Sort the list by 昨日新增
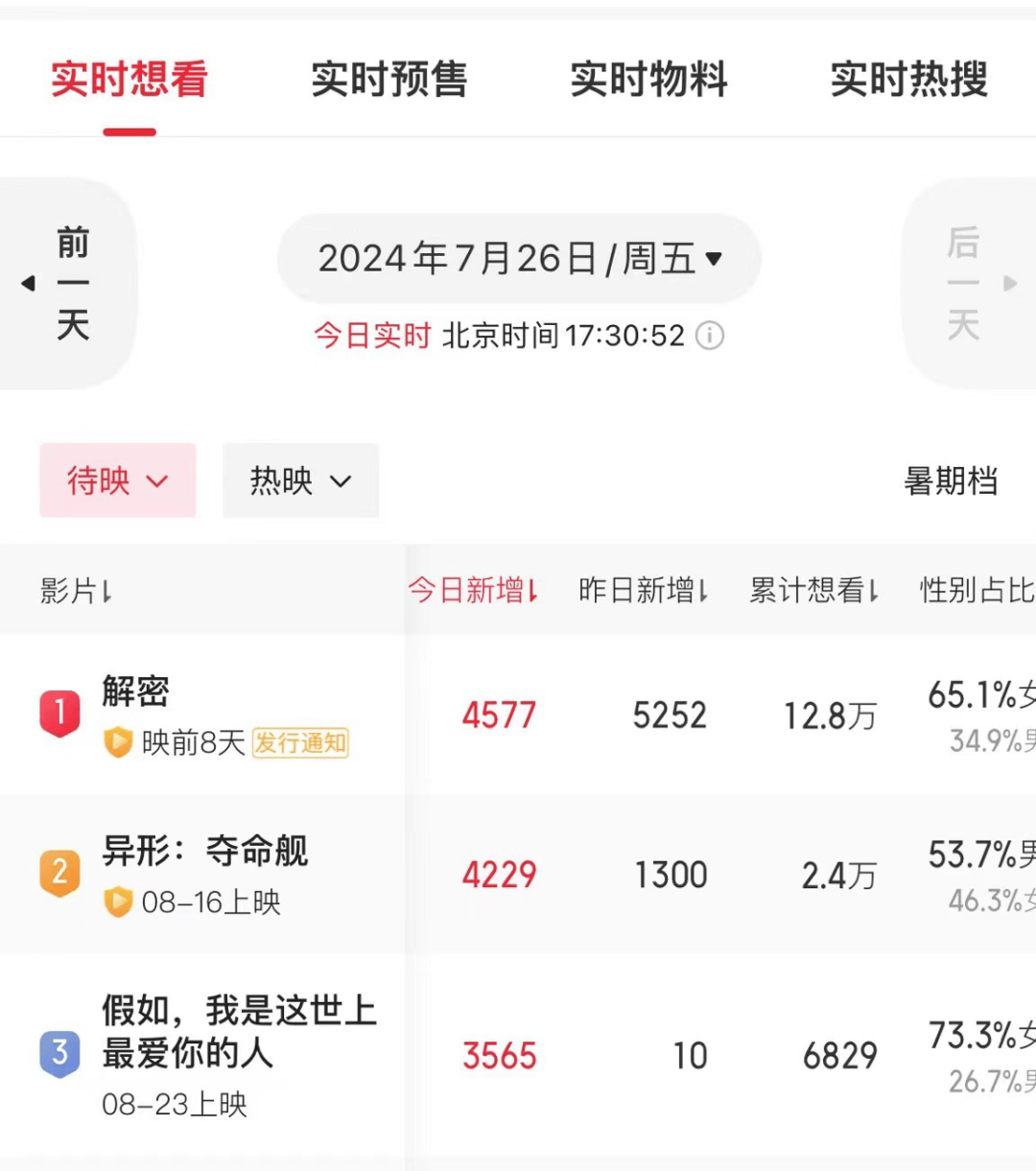Screen dimensions: 1036x1171 point(644,591)
